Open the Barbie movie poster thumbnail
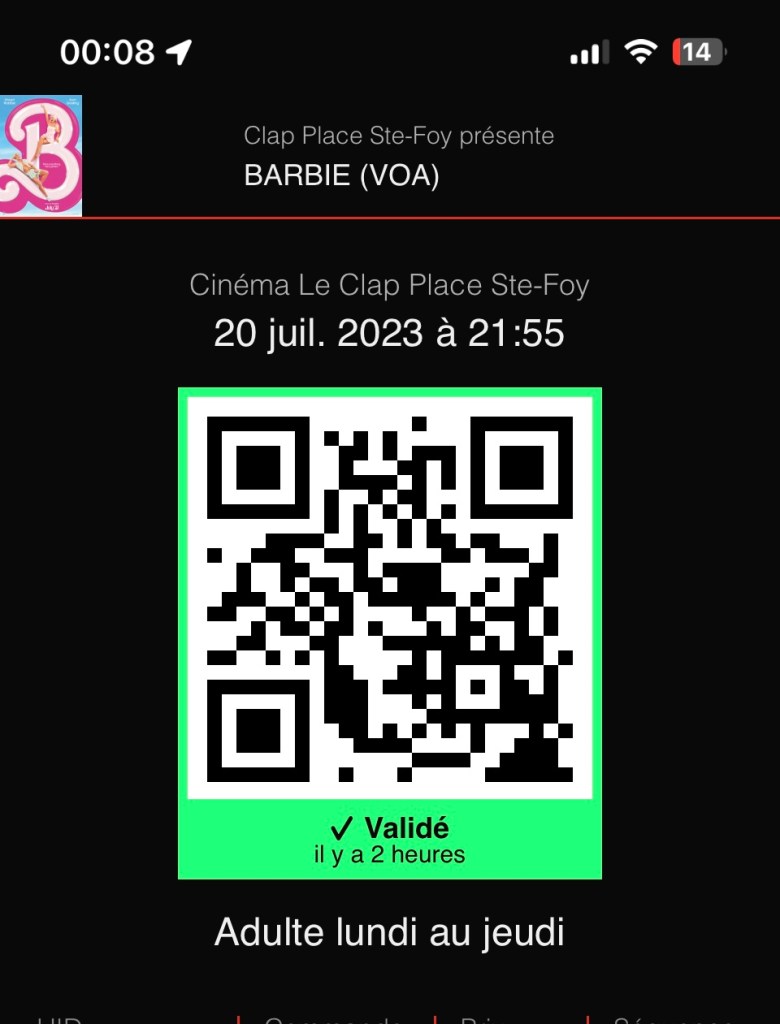Viewport: 780px width, 1024px height. (40, 155)
